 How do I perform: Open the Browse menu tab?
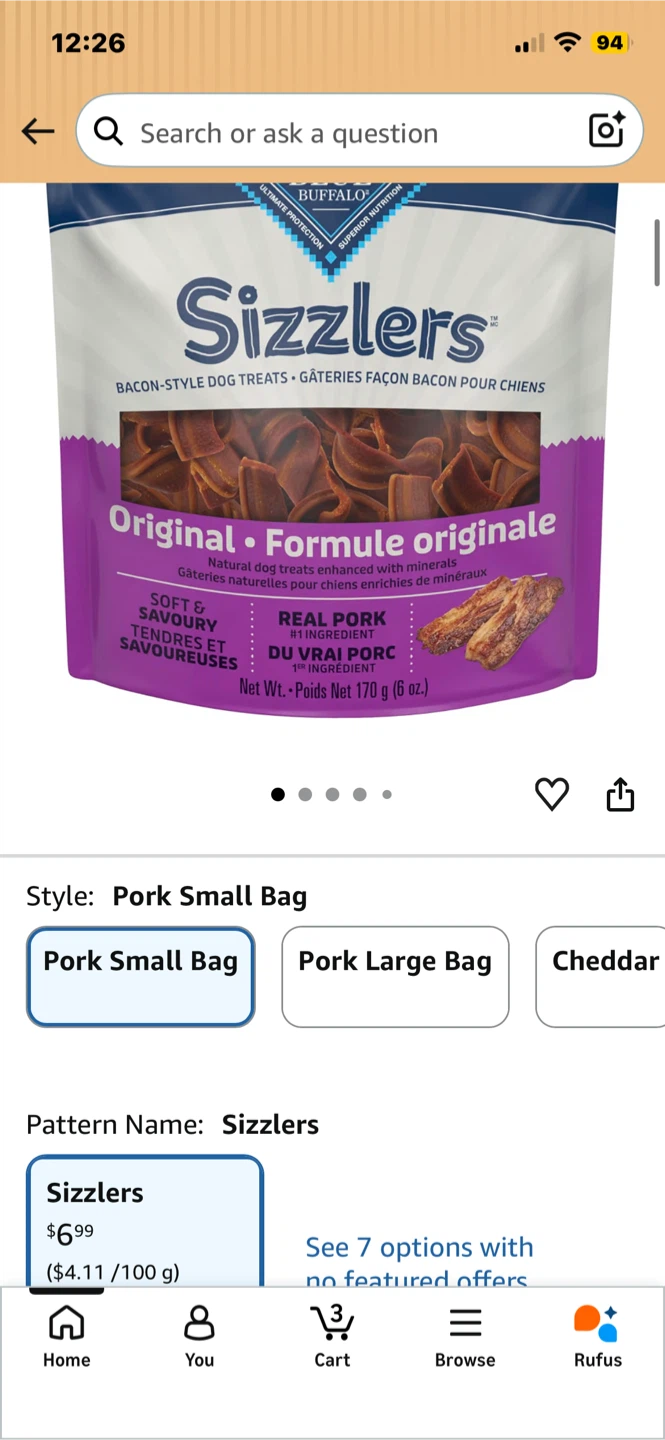point(465,1337)
